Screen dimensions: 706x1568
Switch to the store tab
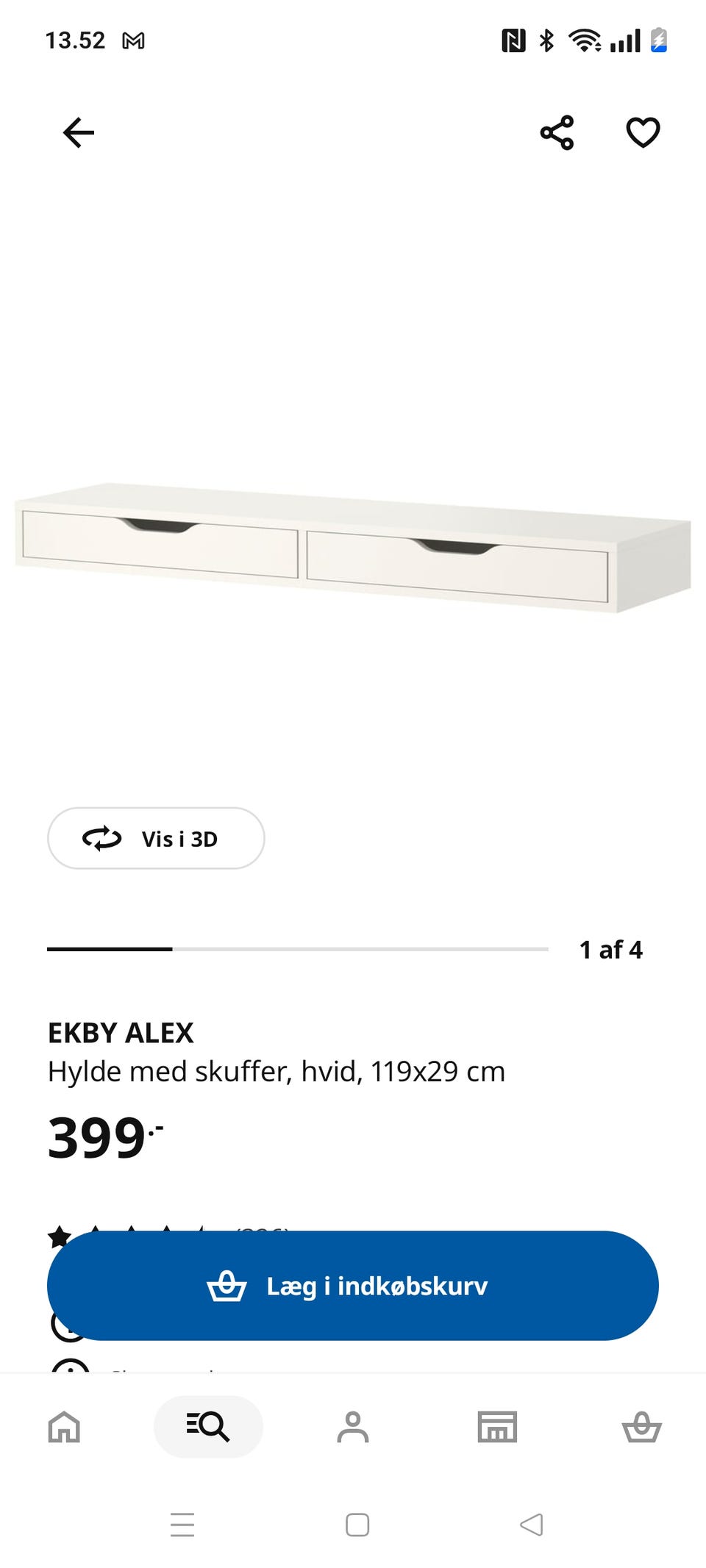click(x=497, y=1427)
